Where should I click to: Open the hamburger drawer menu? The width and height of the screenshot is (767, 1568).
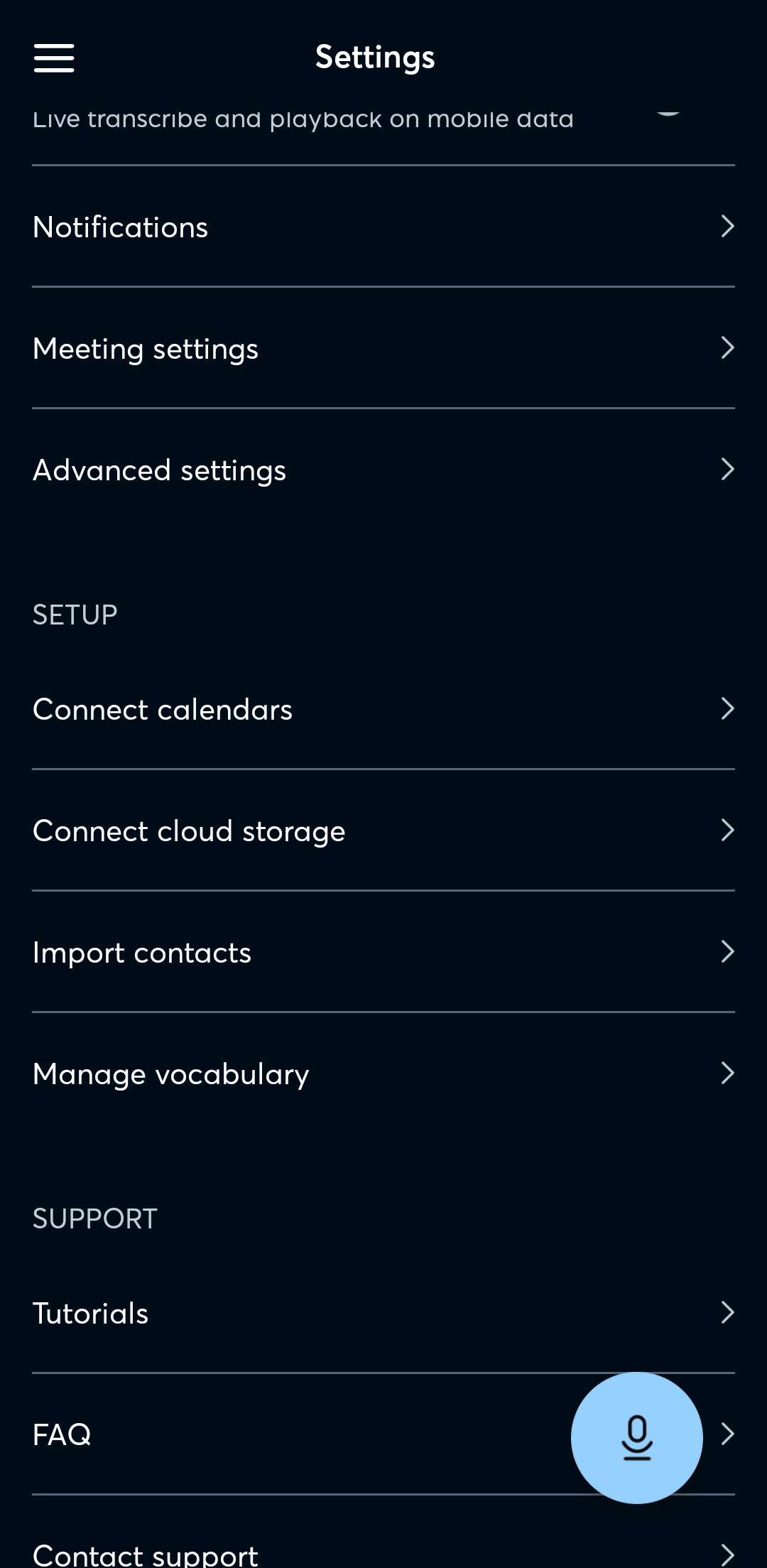pos(54,58)
